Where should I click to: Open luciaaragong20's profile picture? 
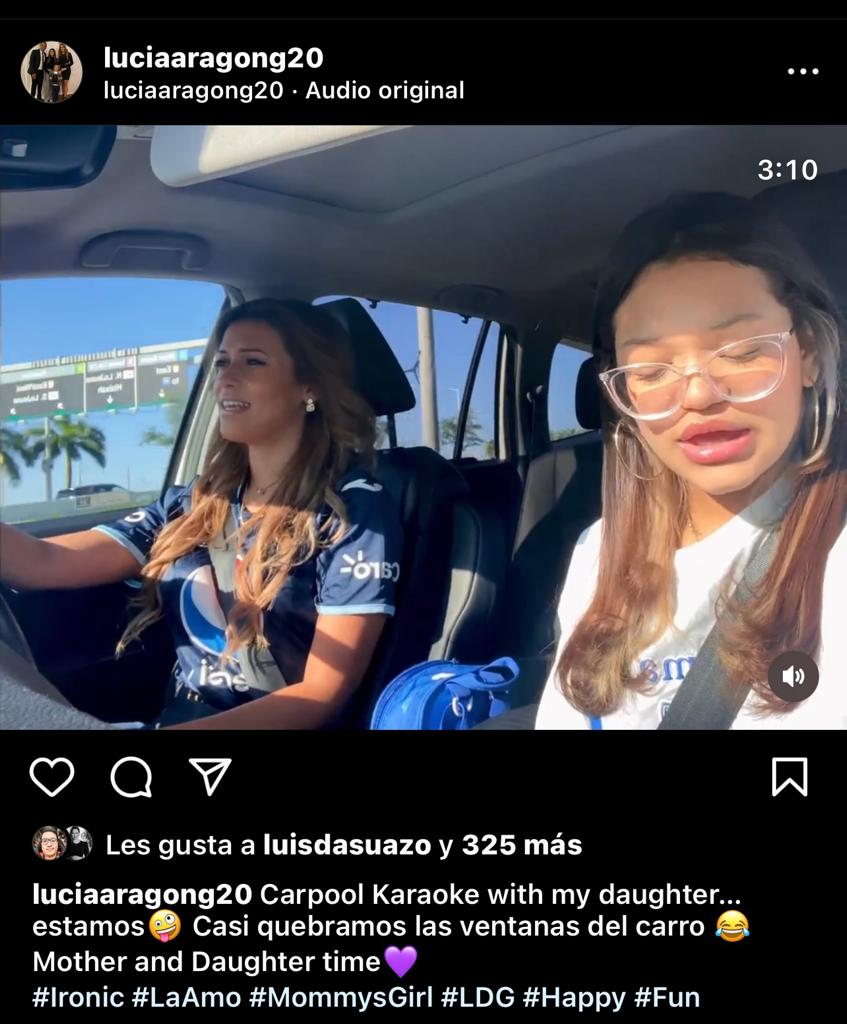tap(51, 72)
